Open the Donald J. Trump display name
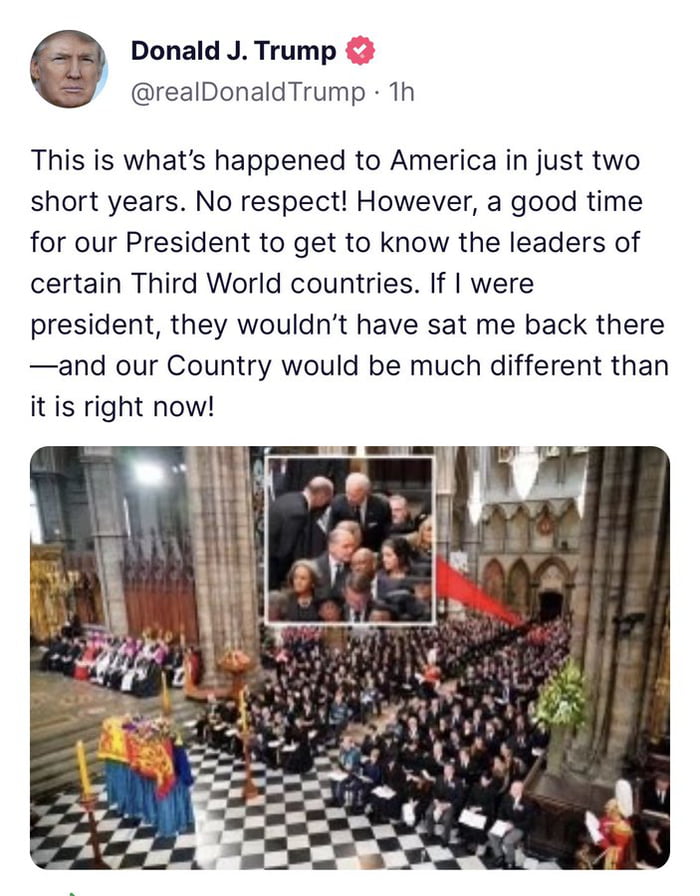Image resolution: width=700 pixels, height=896 pixels. click(234, 50)
